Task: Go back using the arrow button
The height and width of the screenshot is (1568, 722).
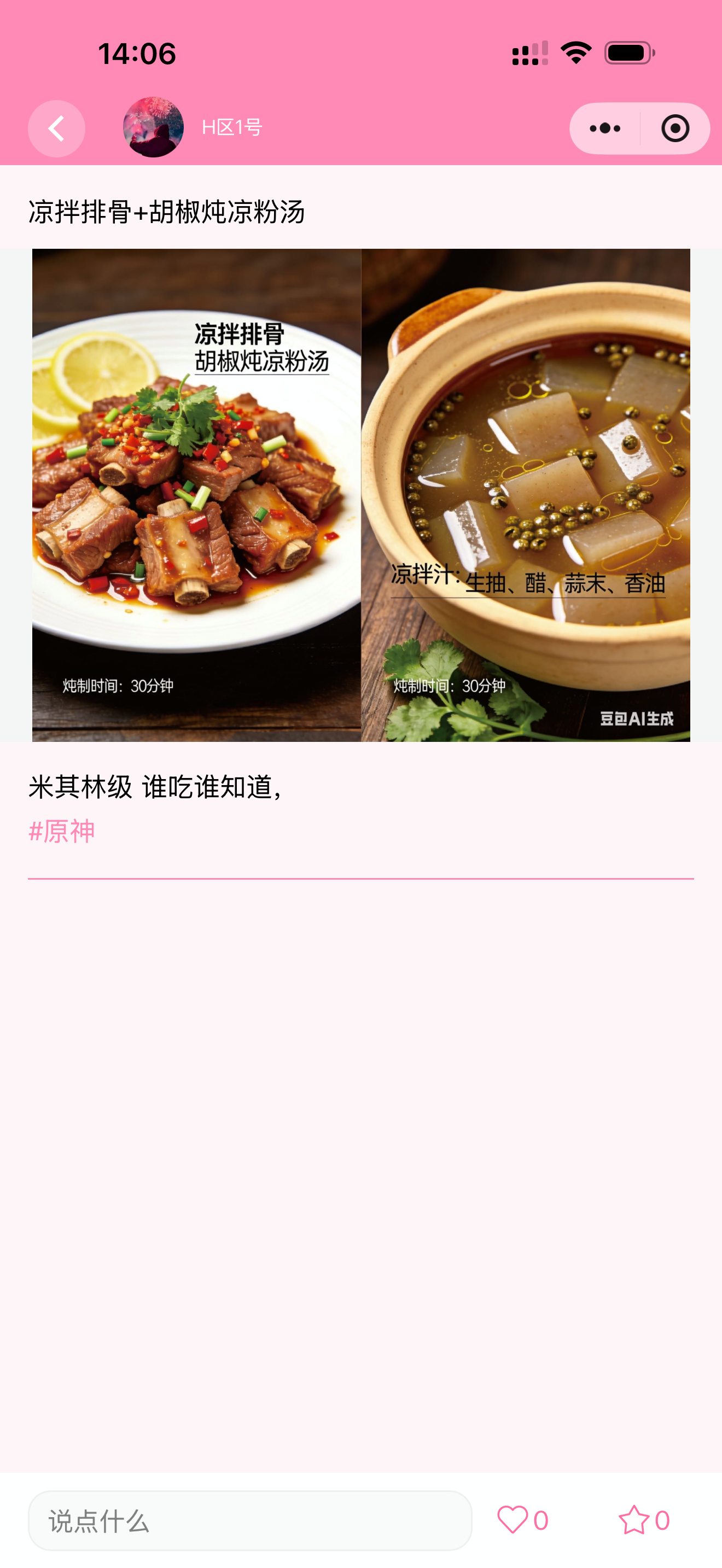Action: click(56, 128)
